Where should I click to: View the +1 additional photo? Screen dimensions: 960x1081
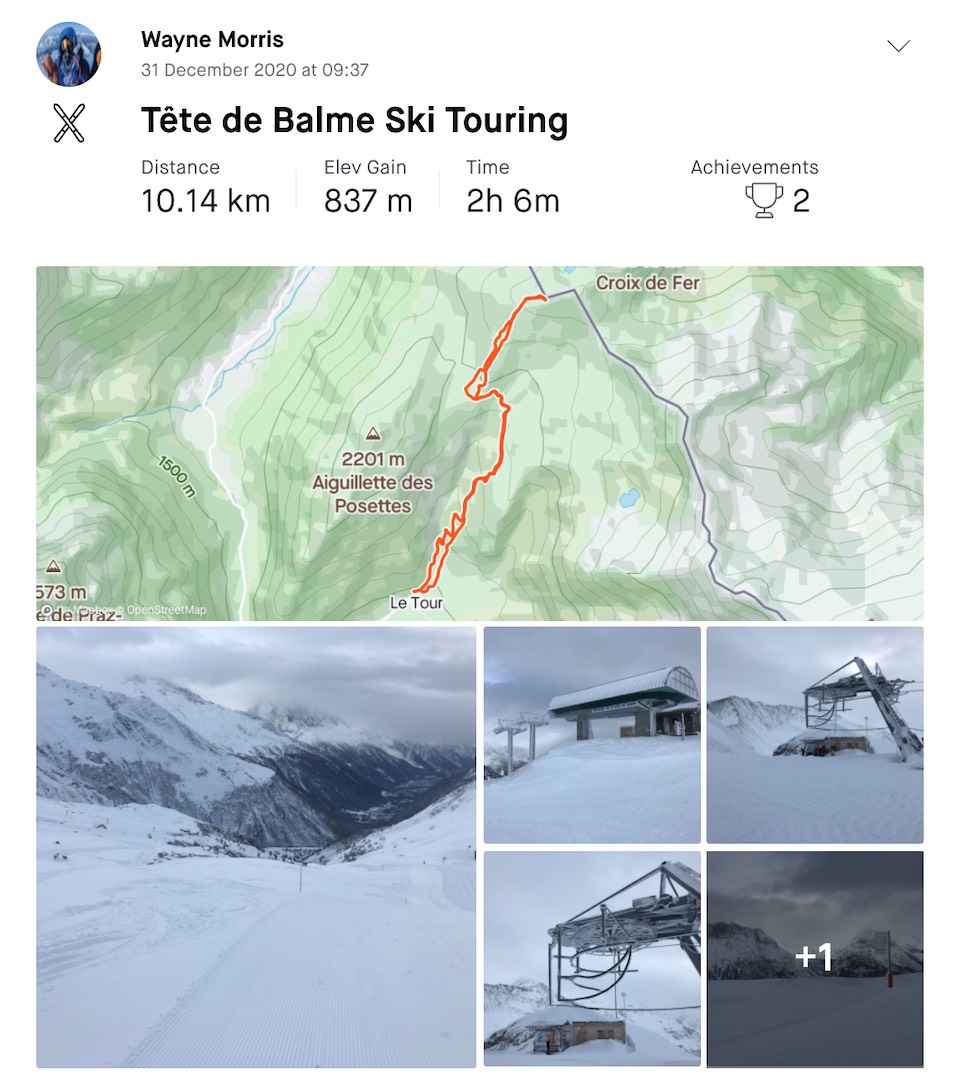point(815,959)
